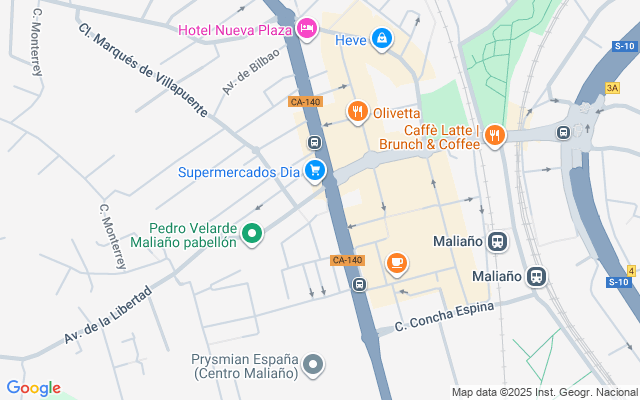
Task: Open the Hotel Nueva Plaza pin
Action: (307, 29)
